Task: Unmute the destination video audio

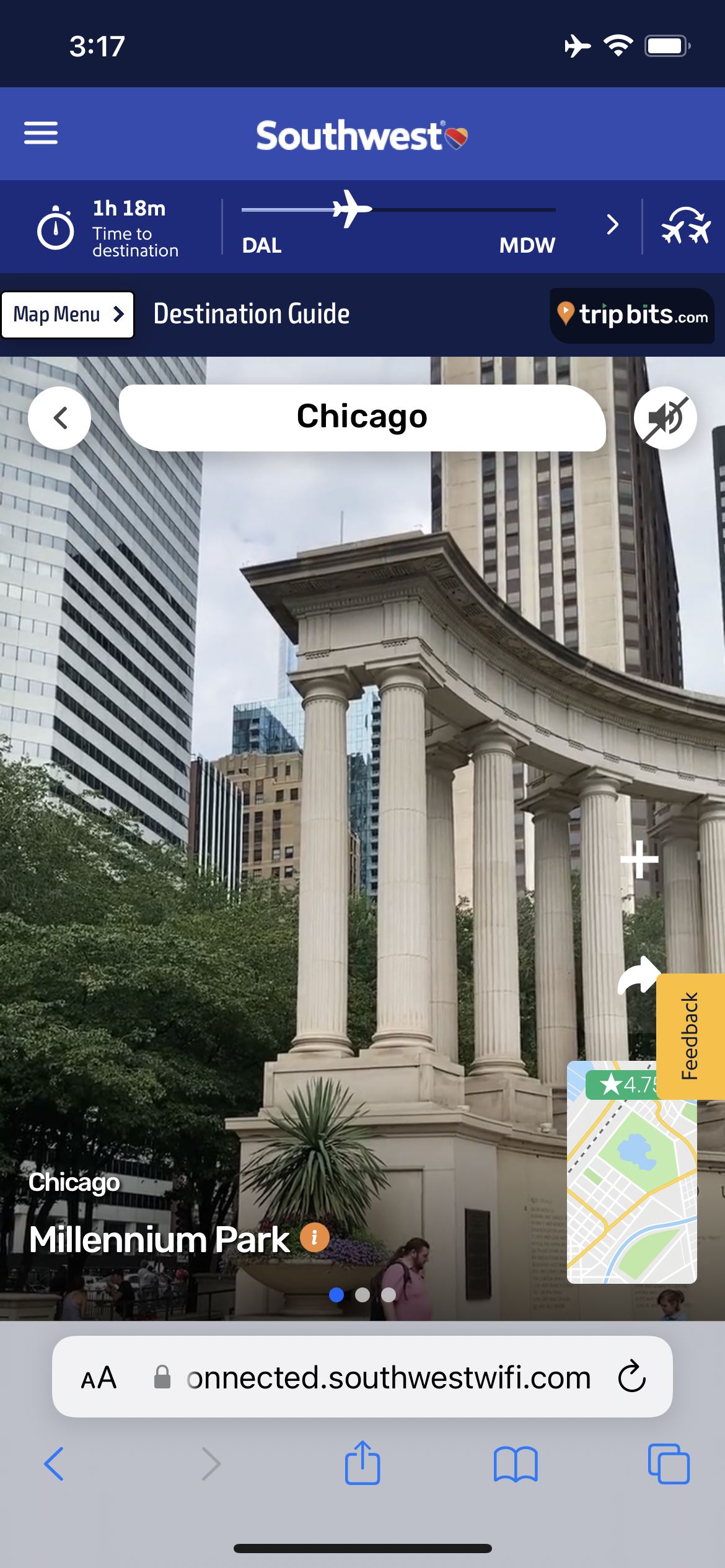Action: [x=664, y=417]
